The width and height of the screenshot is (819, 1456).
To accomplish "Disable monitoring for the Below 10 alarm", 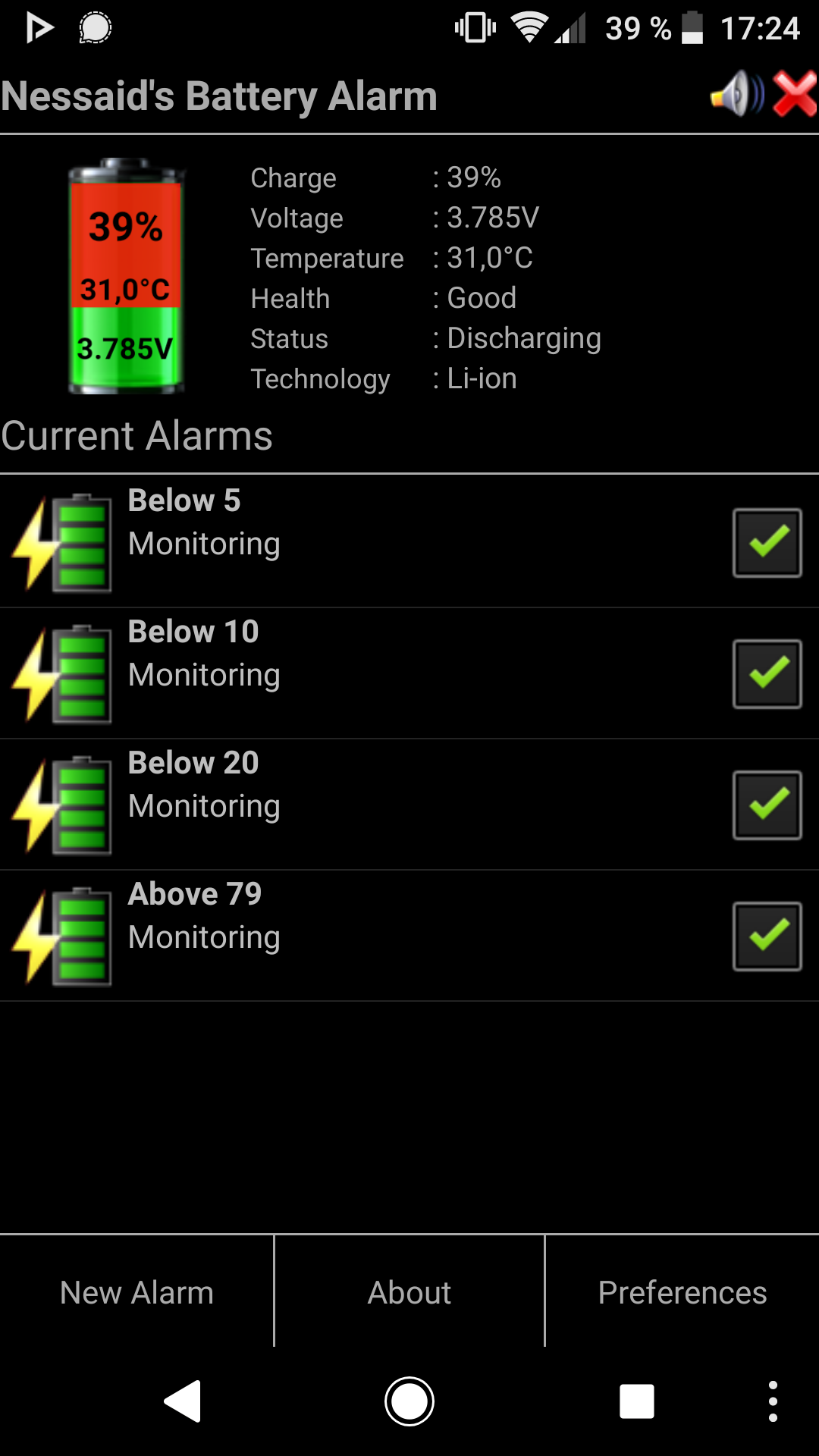I will coord(767,673).
